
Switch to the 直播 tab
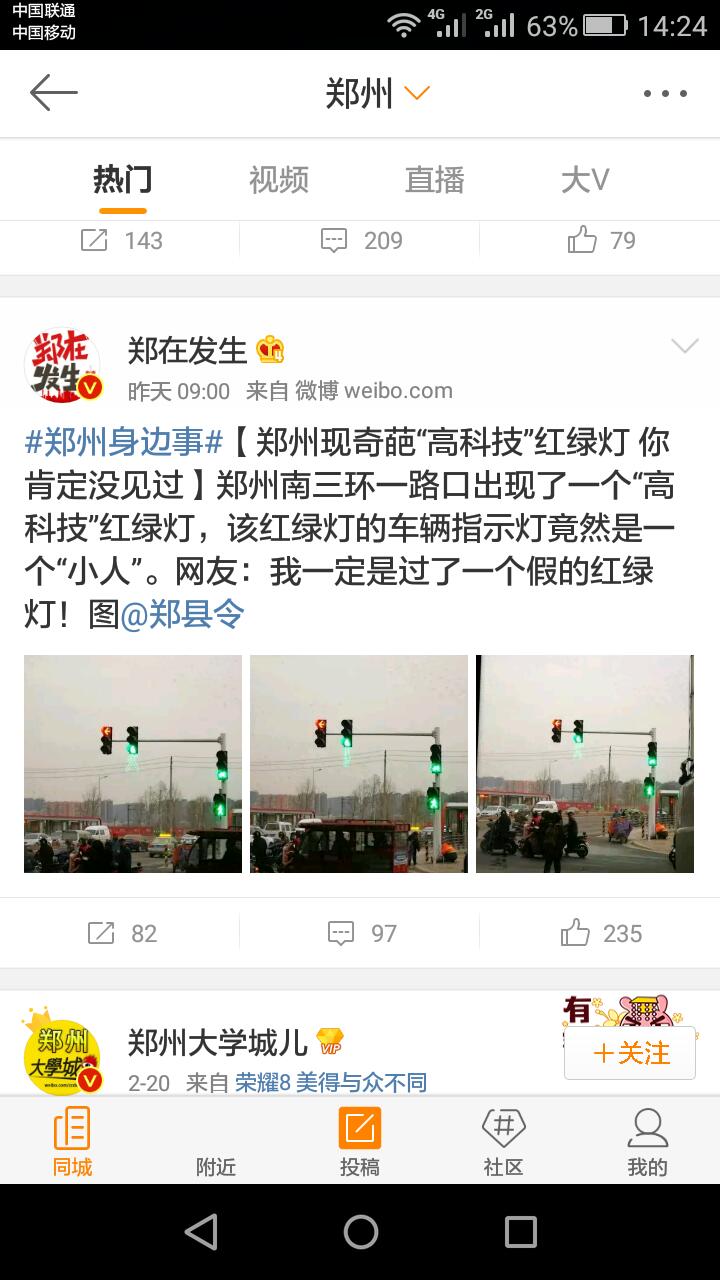(x=434, y=180)
